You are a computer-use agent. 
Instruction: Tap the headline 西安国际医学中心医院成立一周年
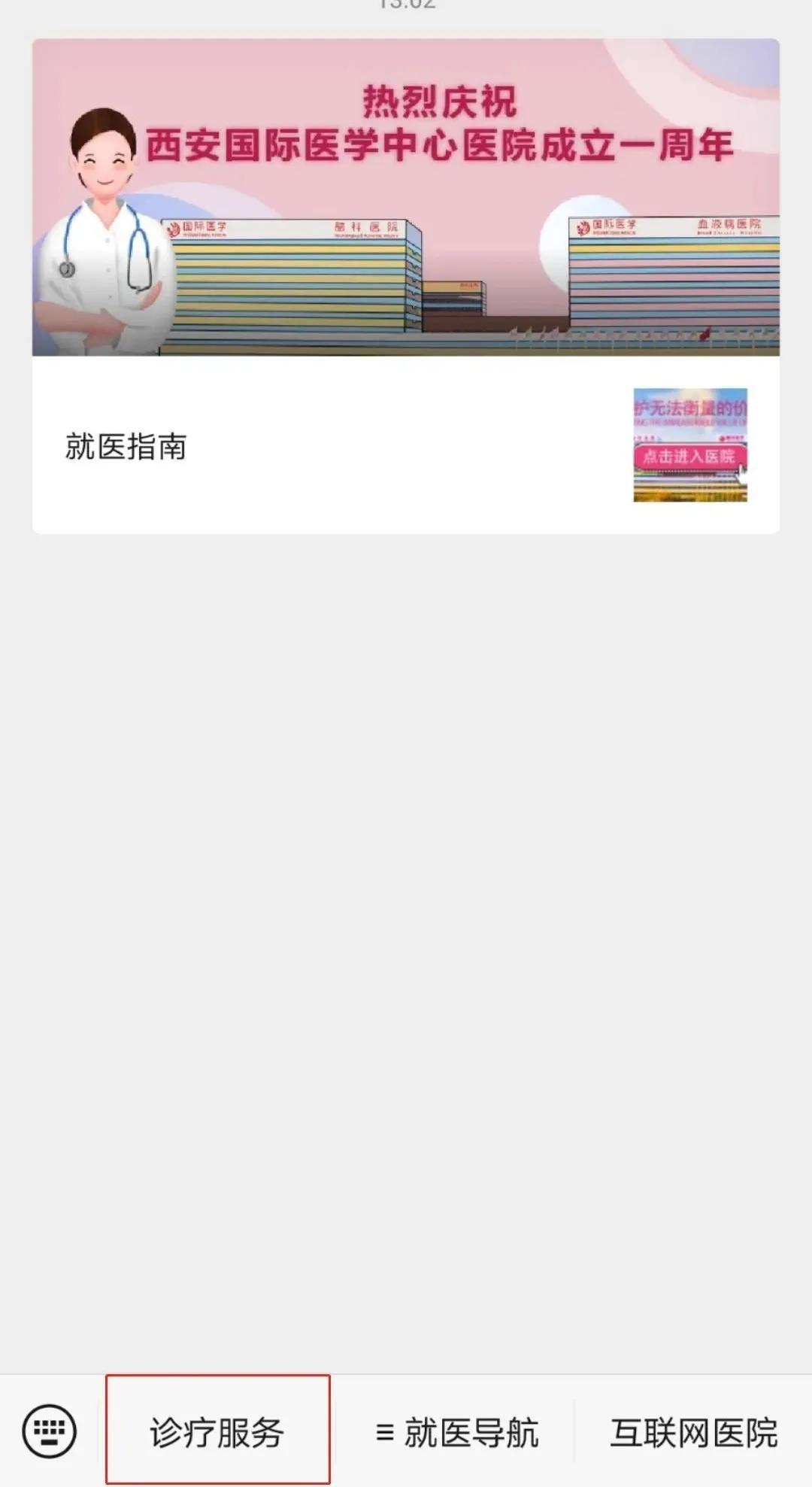click(x=440, y=144)
